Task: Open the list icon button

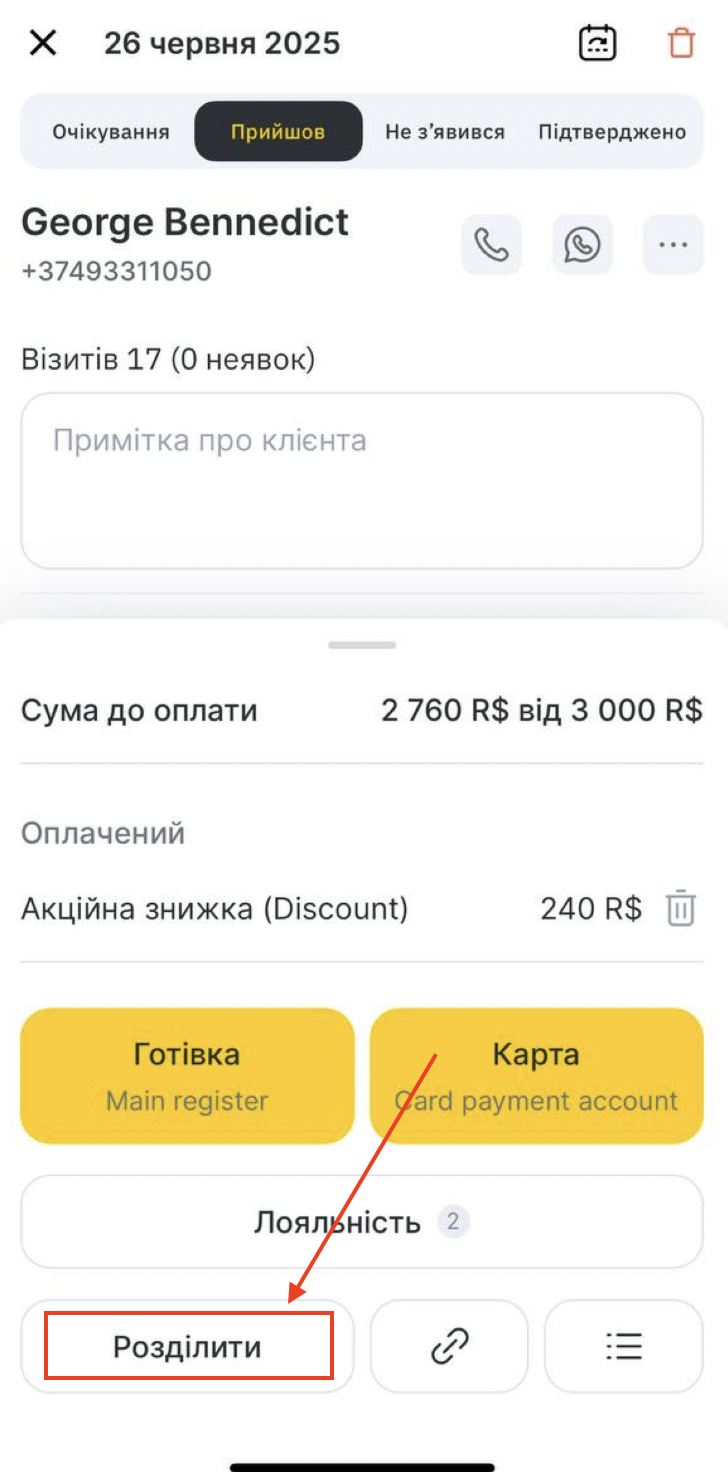Action: point(624,1346)
